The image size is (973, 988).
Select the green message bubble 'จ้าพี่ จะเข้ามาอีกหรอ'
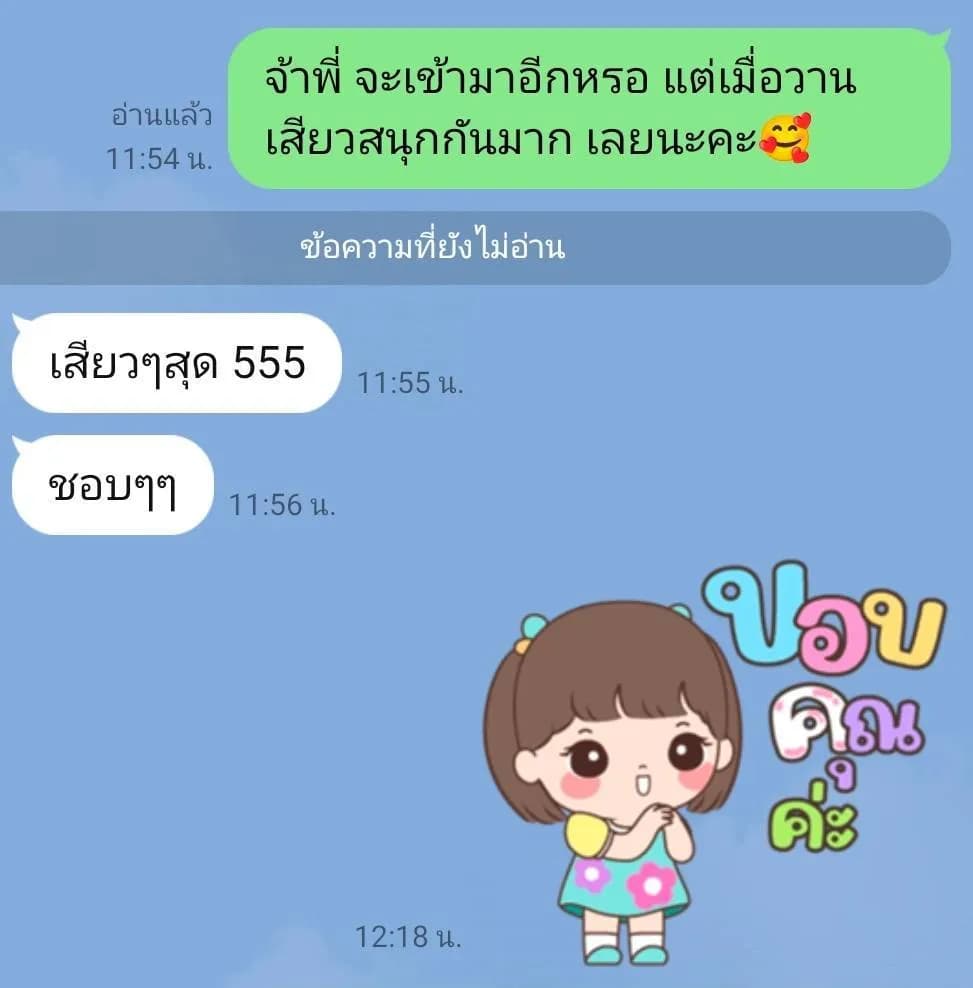[x=590, y=110]
